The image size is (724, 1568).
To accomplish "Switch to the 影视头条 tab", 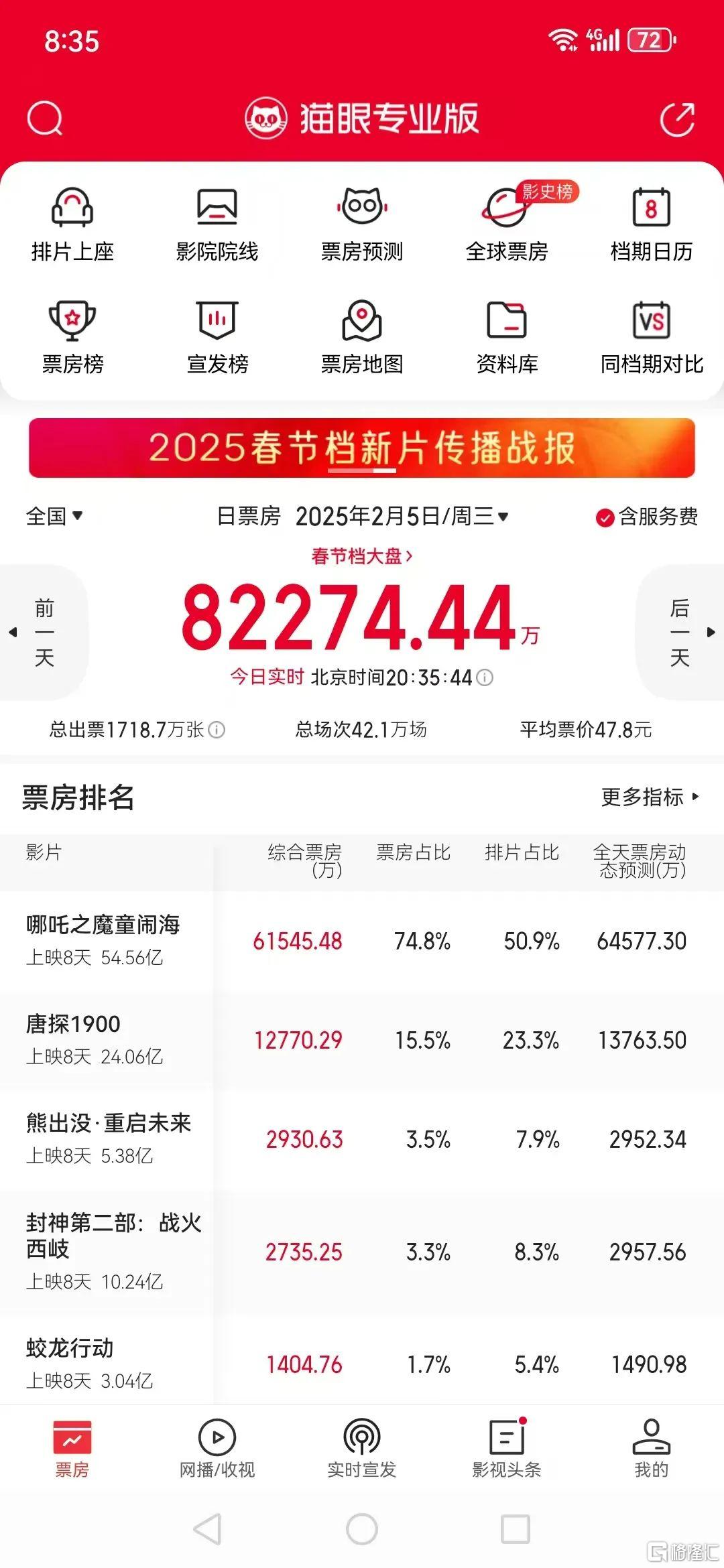I will click(x=507, y=1450).
